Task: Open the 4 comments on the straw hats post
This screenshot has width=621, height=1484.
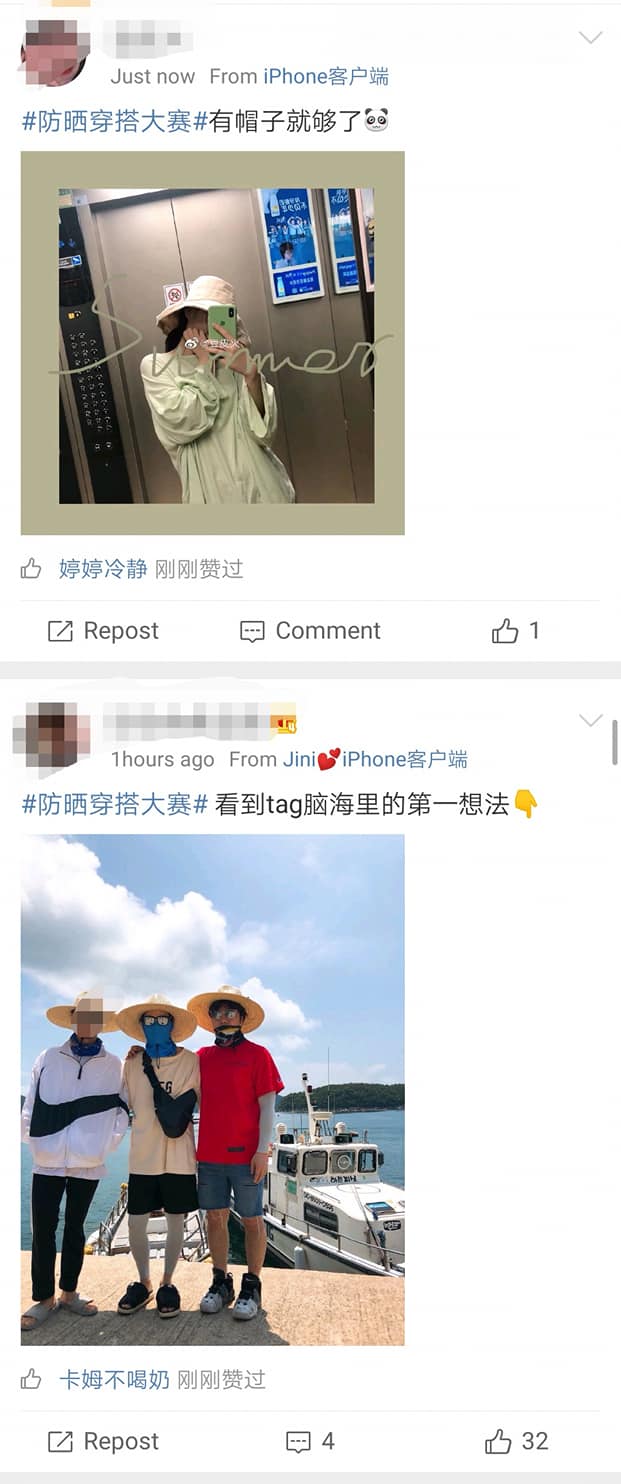Action: click(310, 1441)
